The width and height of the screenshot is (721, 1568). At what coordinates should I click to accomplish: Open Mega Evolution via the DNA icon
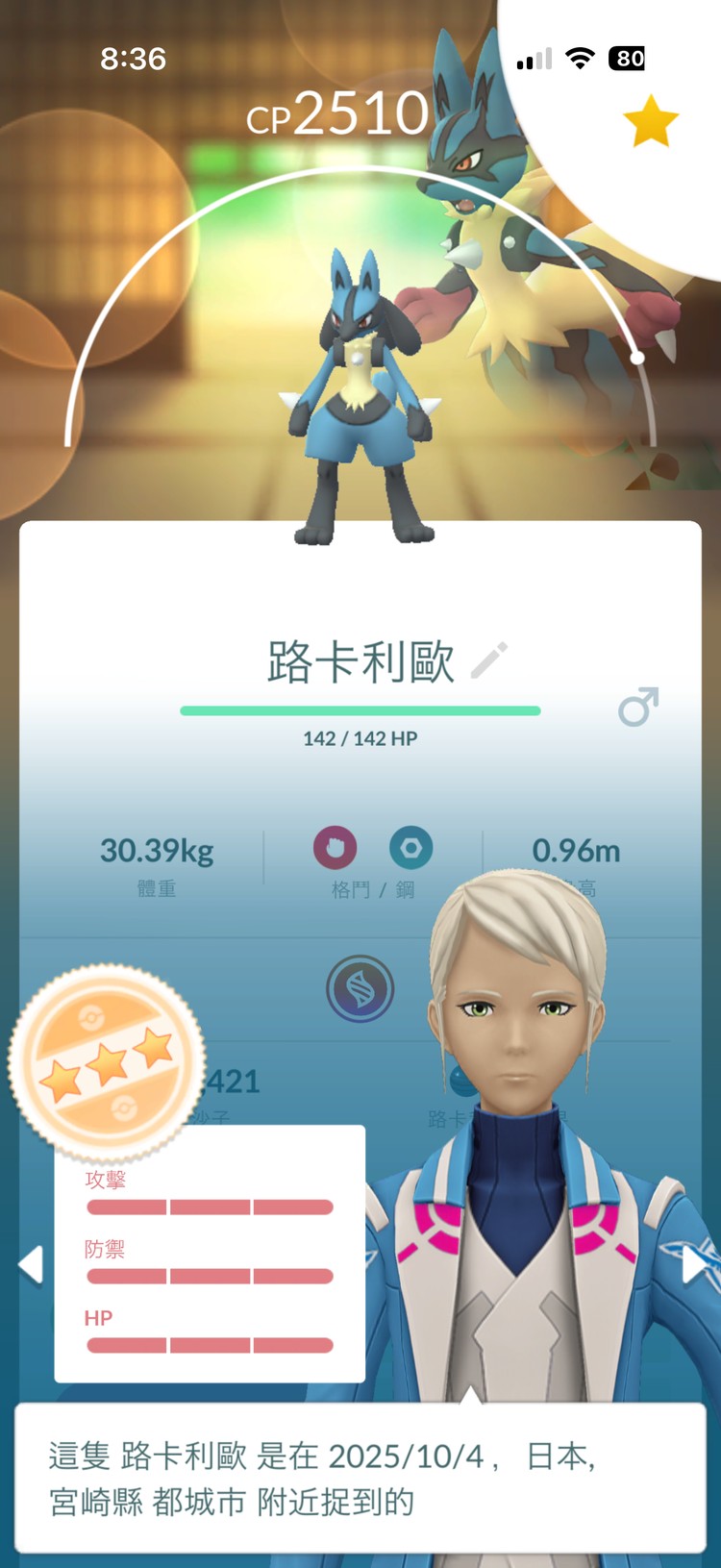[360, 987]
